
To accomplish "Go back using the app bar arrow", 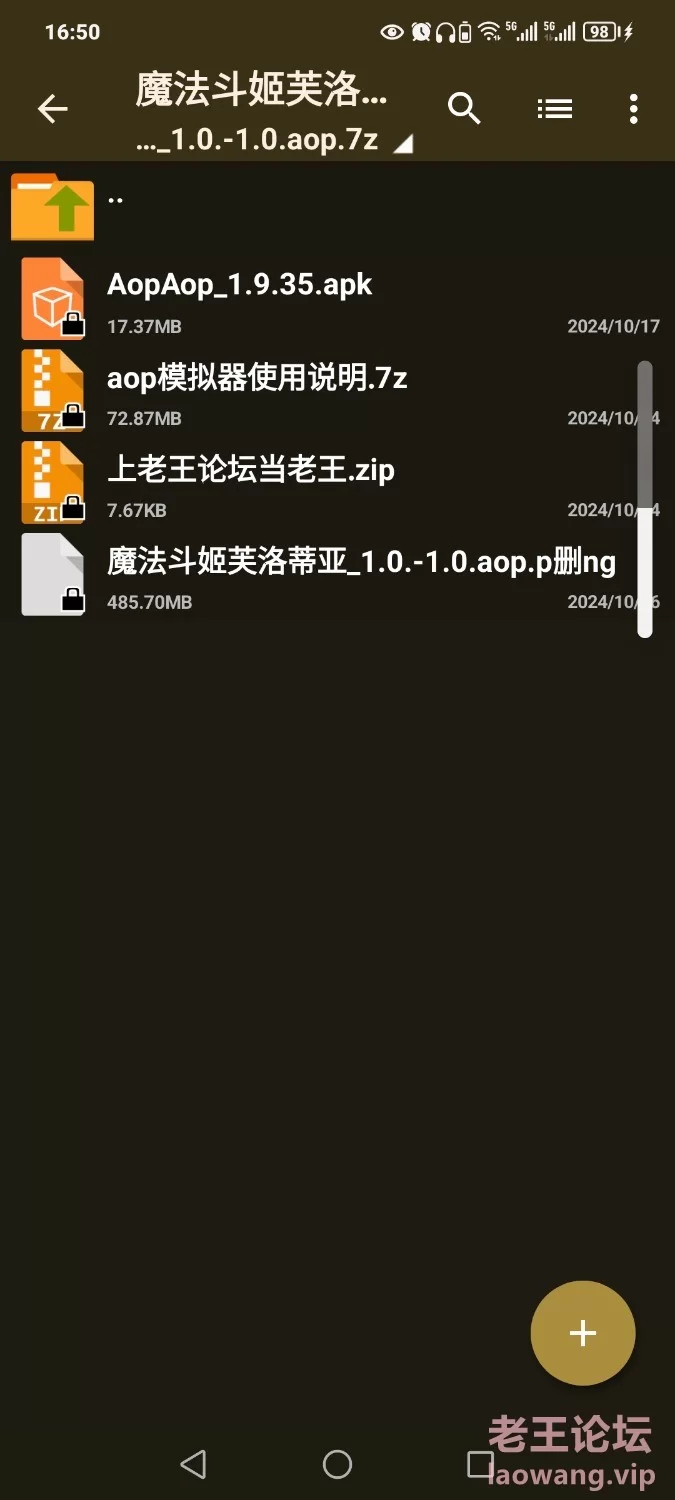I will (53, 108).
